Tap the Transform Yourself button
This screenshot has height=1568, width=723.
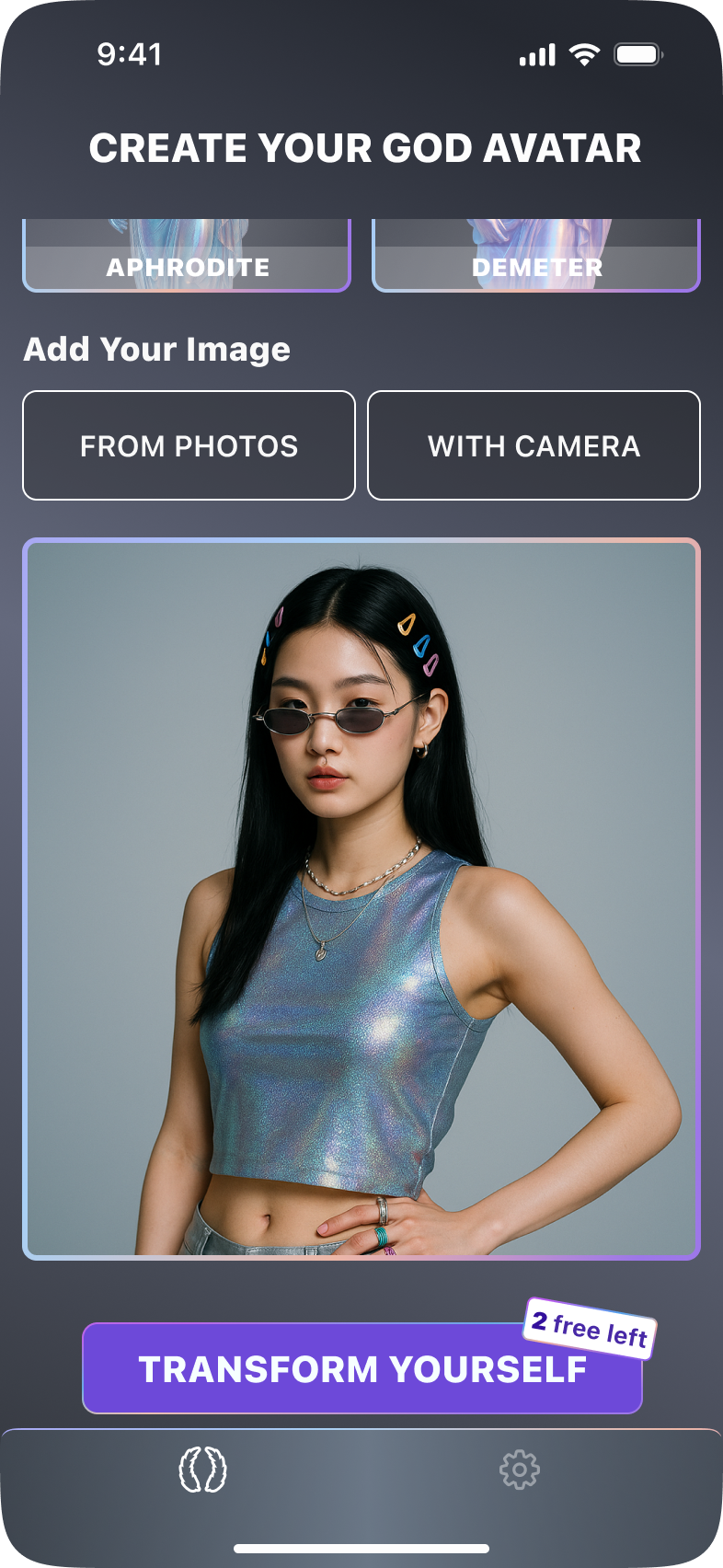pos(362,1368)
